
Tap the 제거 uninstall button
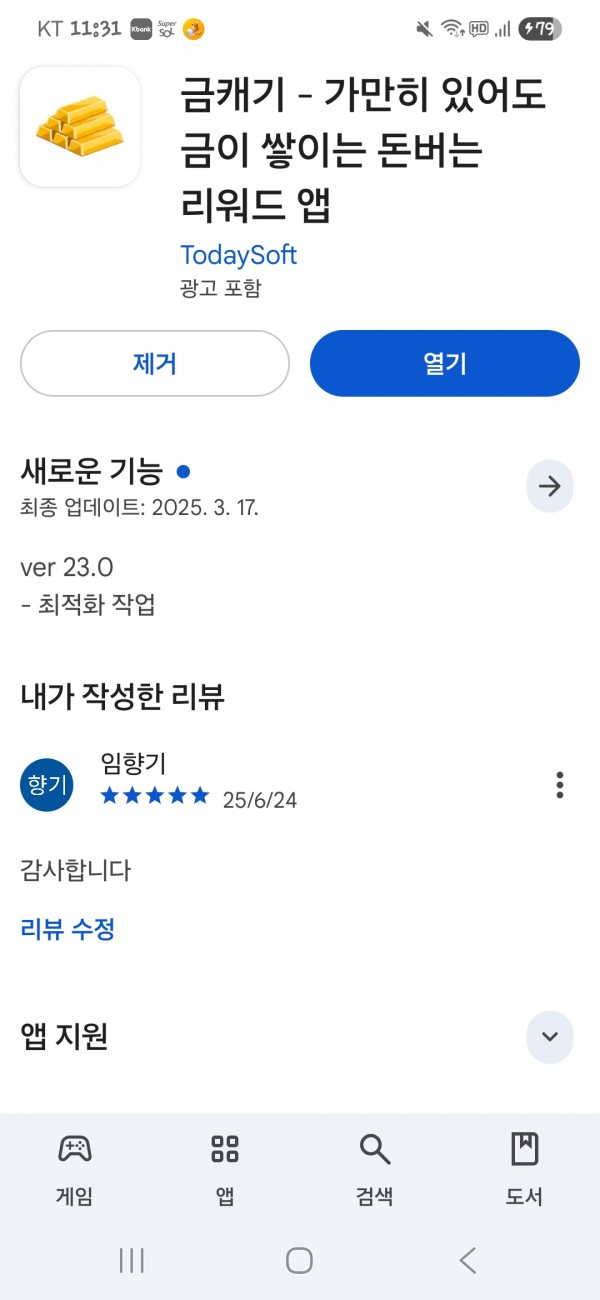pyautogui.click(x=155, y=363)
